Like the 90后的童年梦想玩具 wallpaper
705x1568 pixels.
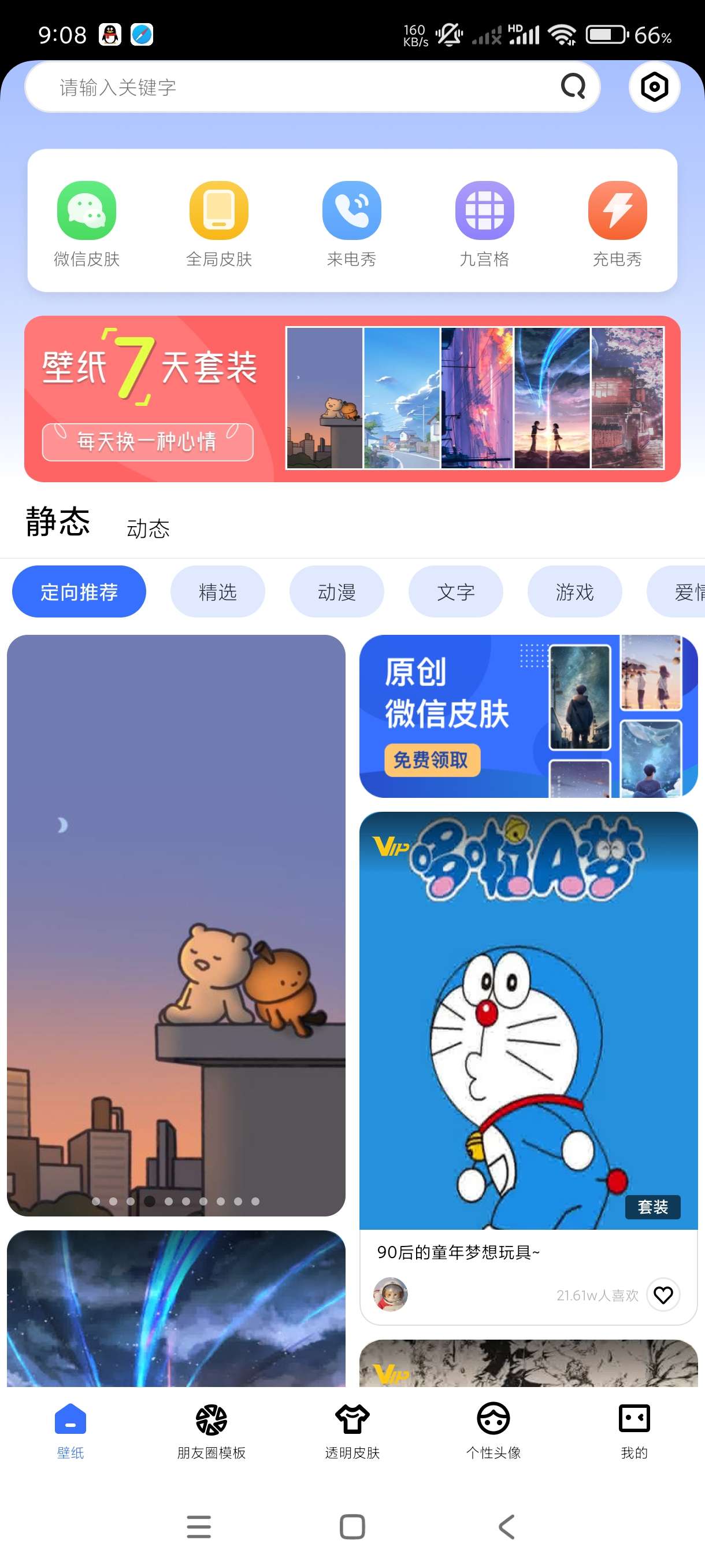662,1295
